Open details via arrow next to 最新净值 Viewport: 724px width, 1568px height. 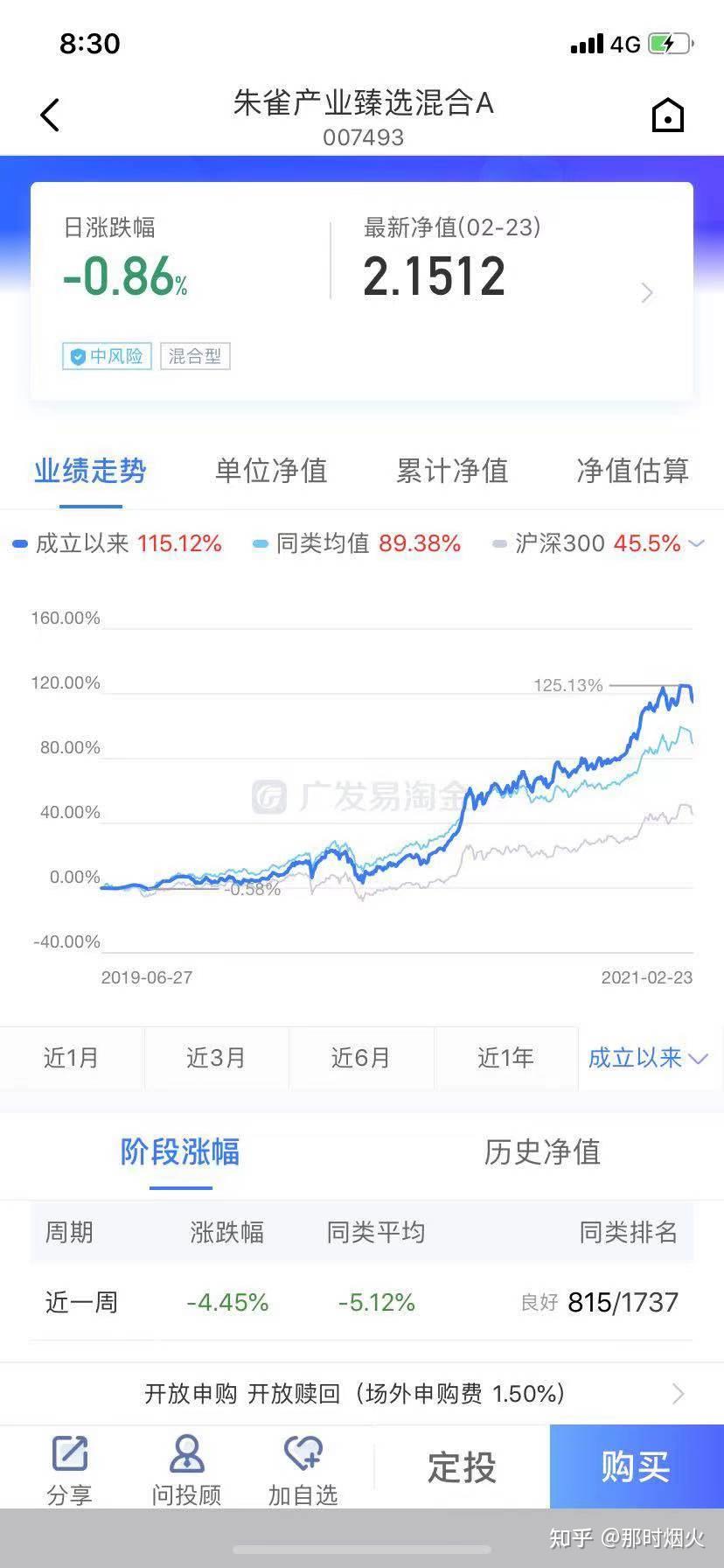646,292
